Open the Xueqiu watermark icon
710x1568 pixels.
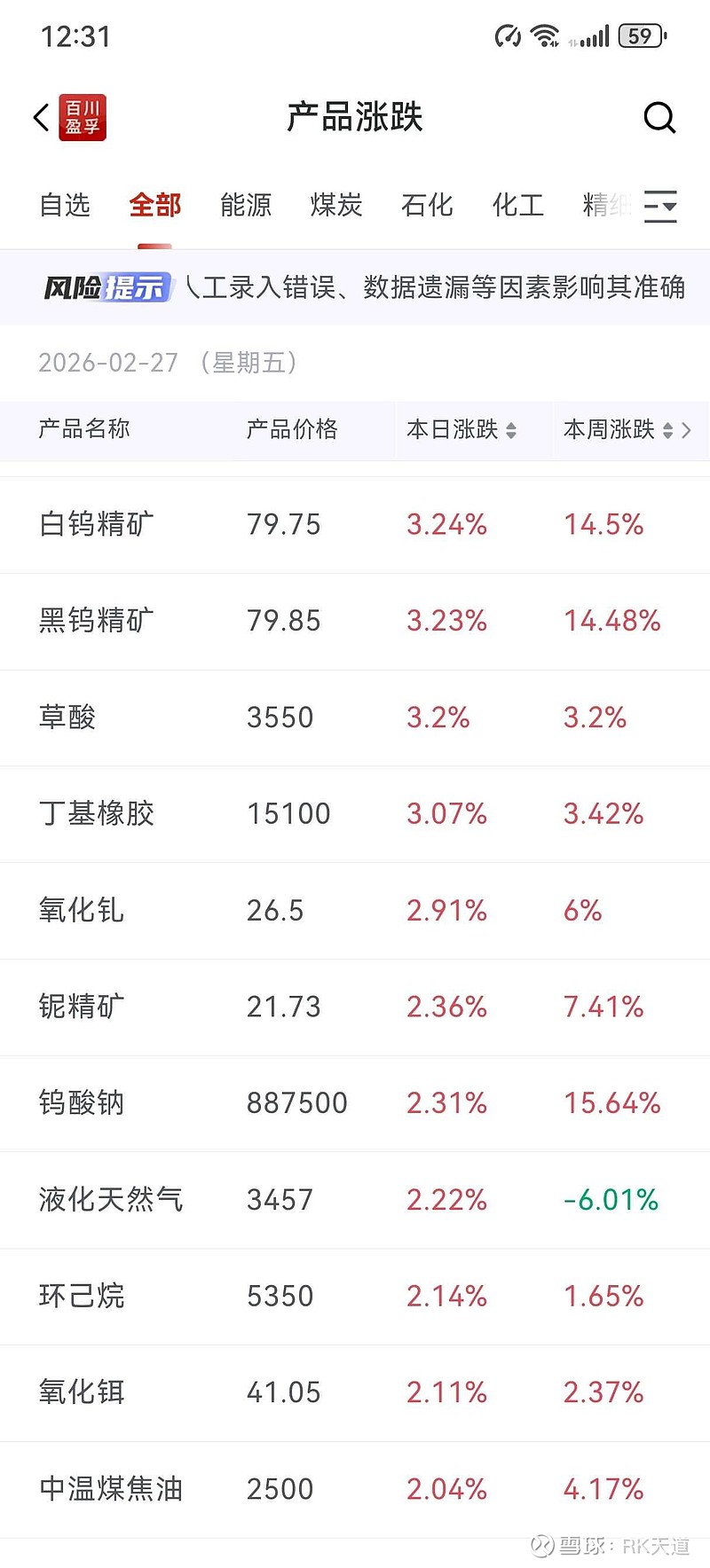tap(541, 1547)
